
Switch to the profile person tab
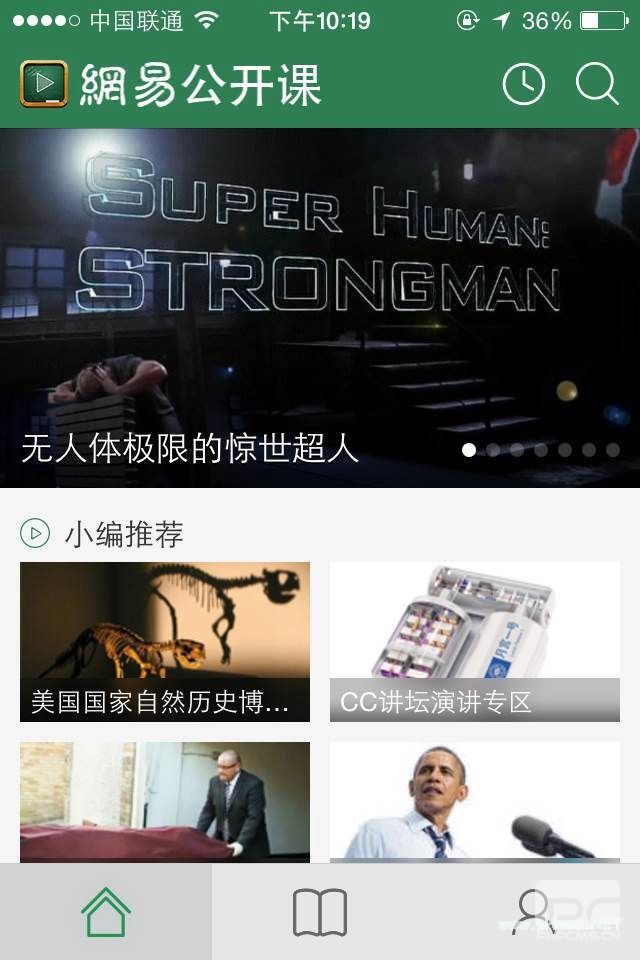pos(533,912)
